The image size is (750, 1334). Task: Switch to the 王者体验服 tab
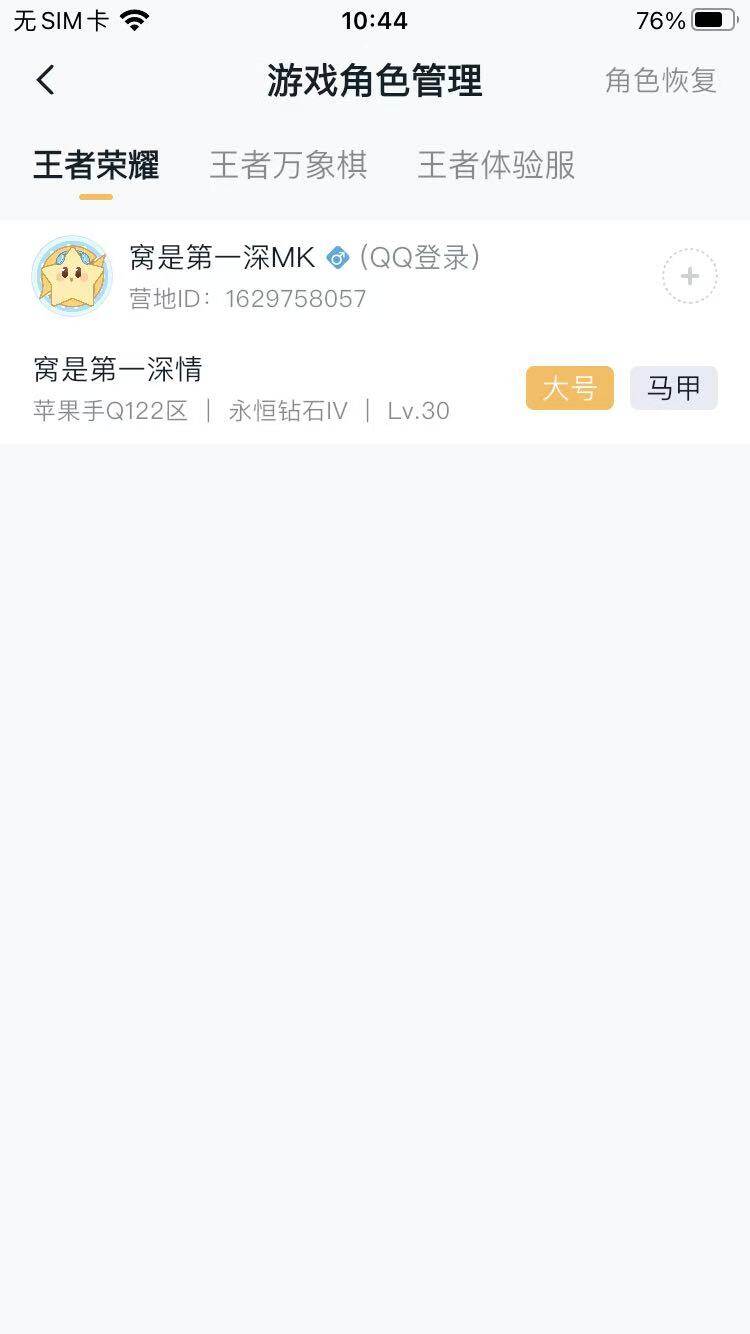pos(494,166)
